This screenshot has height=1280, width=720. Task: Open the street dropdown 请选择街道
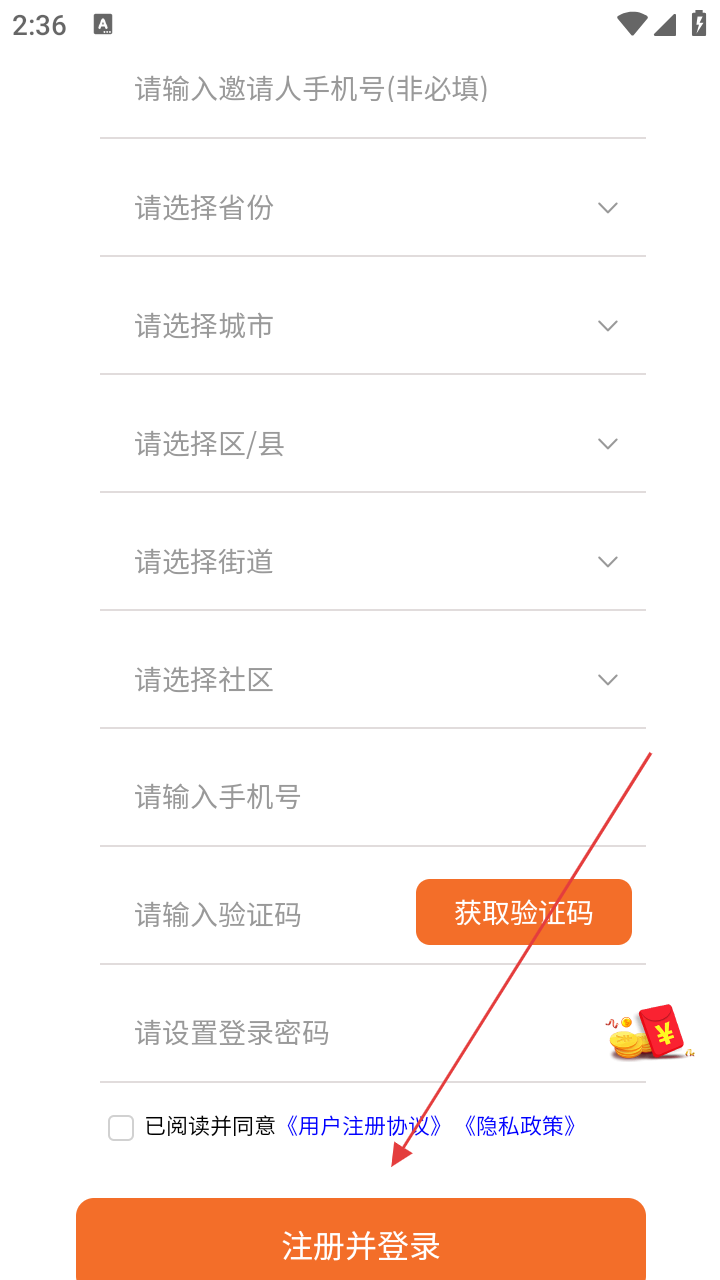(x=372, y=562)
